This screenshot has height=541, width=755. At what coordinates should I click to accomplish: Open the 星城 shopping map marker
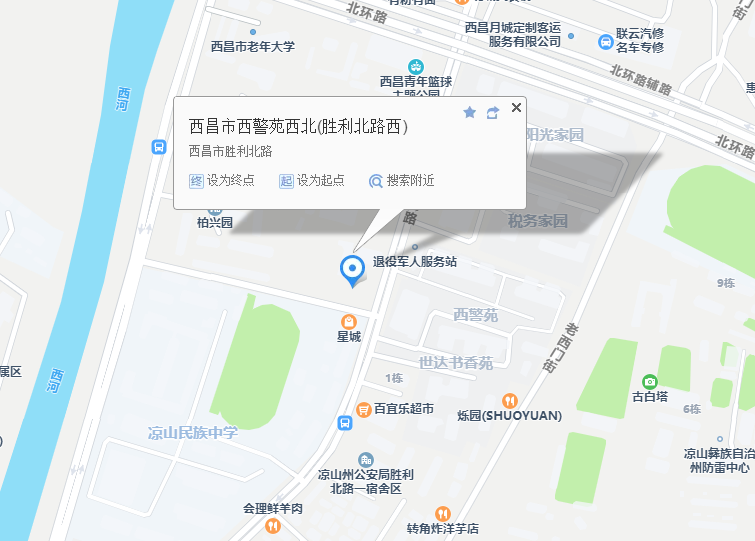coord(349,321)
